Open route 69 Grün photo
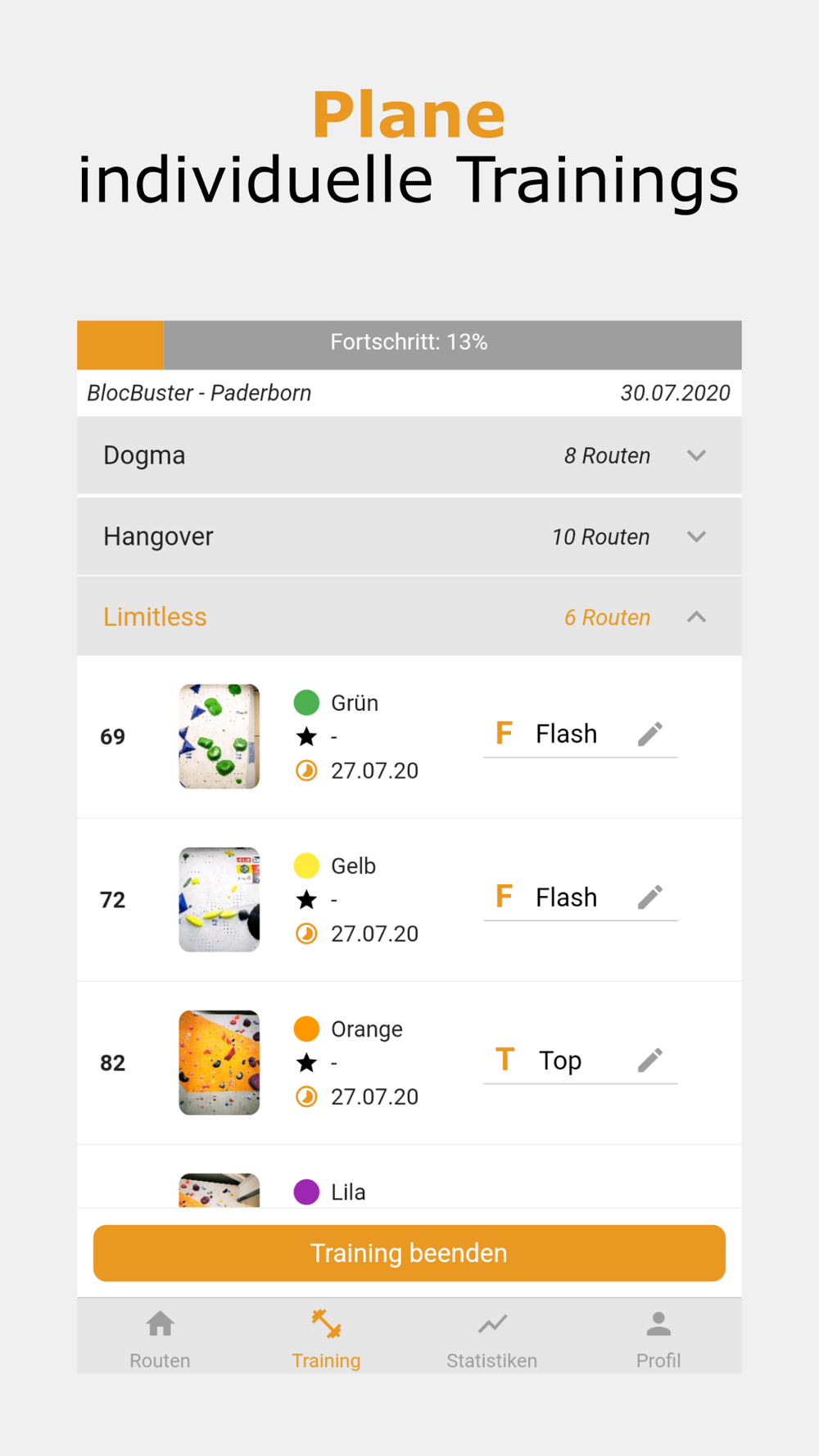Viewport: 819px width, 1456px height. point(219,736)
